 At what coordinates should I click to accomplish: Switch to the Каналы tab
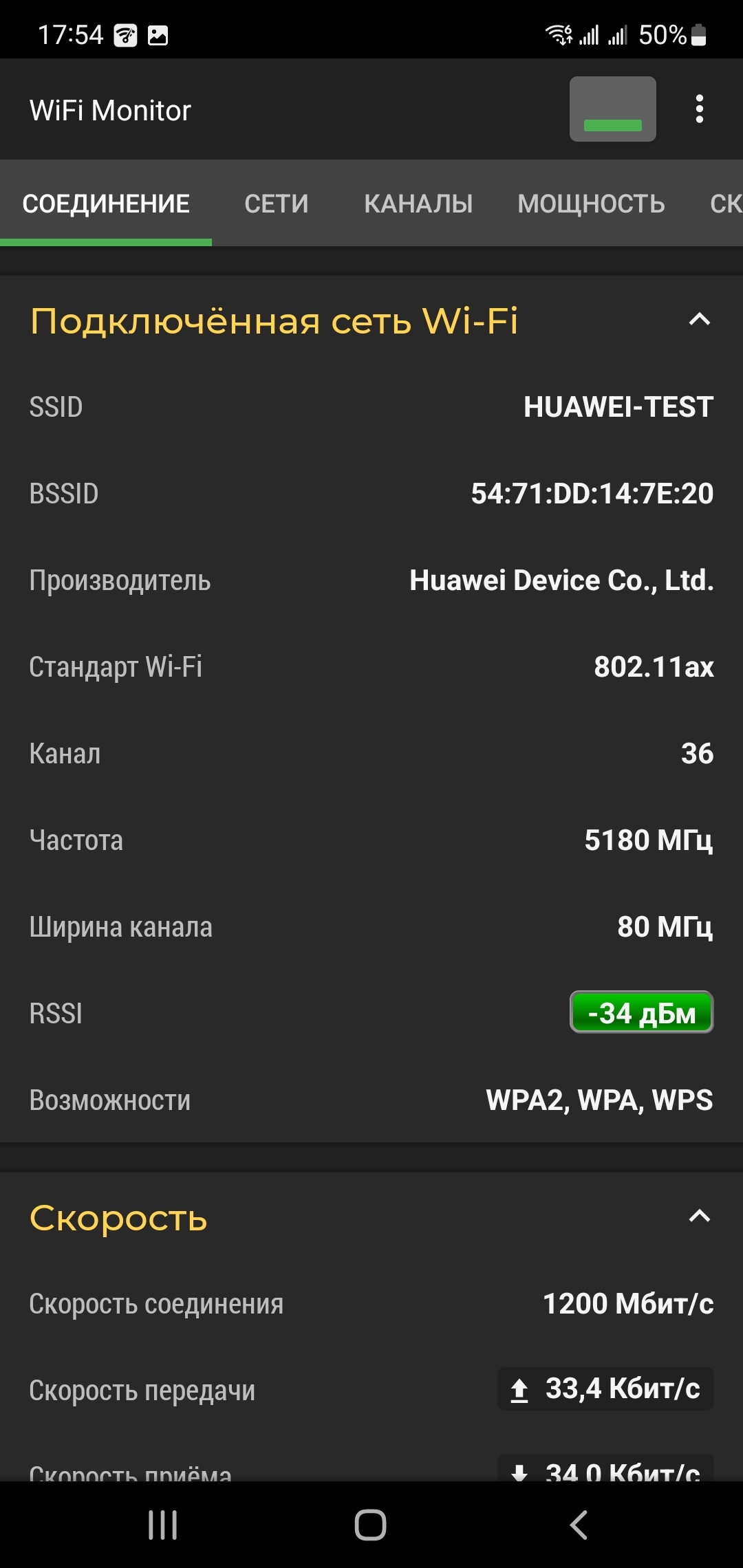click(418, 204)
